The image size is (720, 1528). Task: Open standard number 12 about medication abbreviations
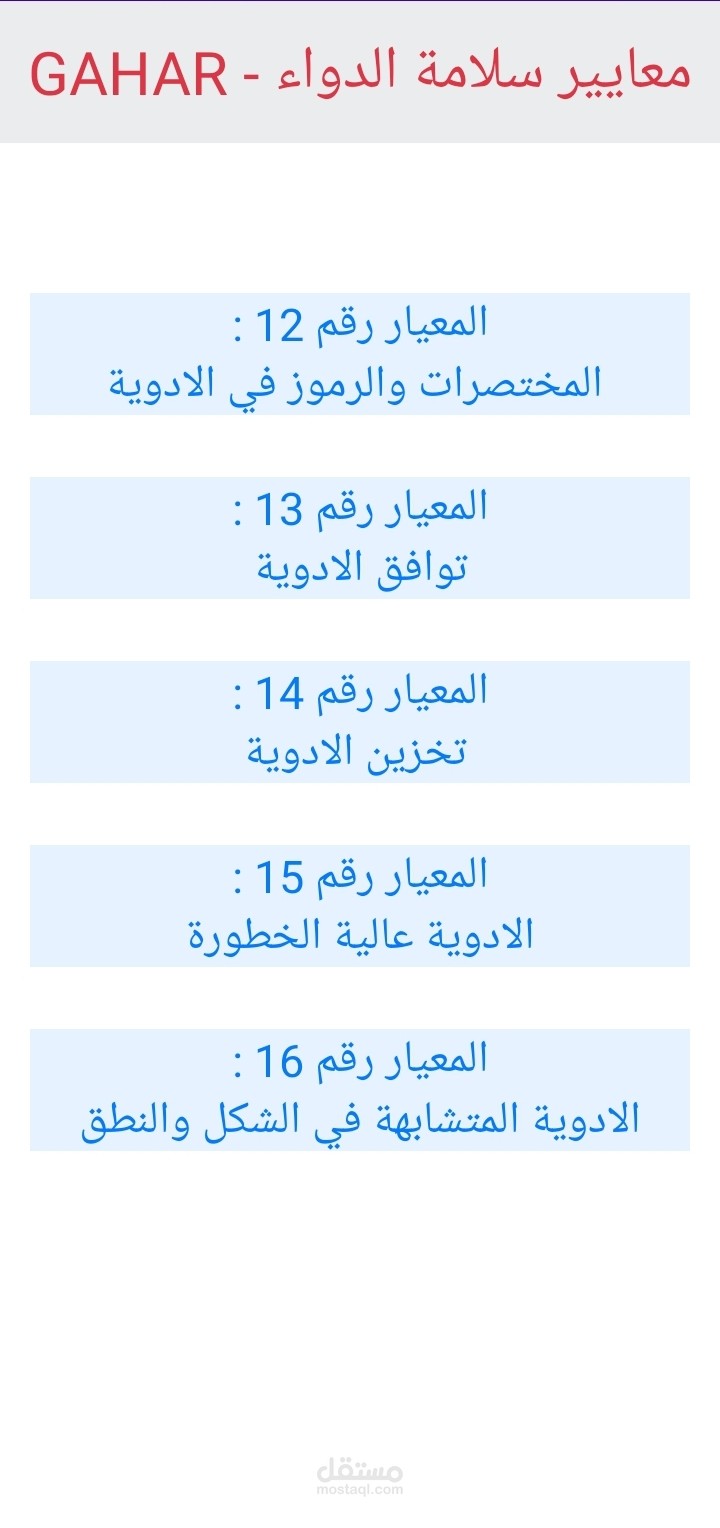pos(360,354)
